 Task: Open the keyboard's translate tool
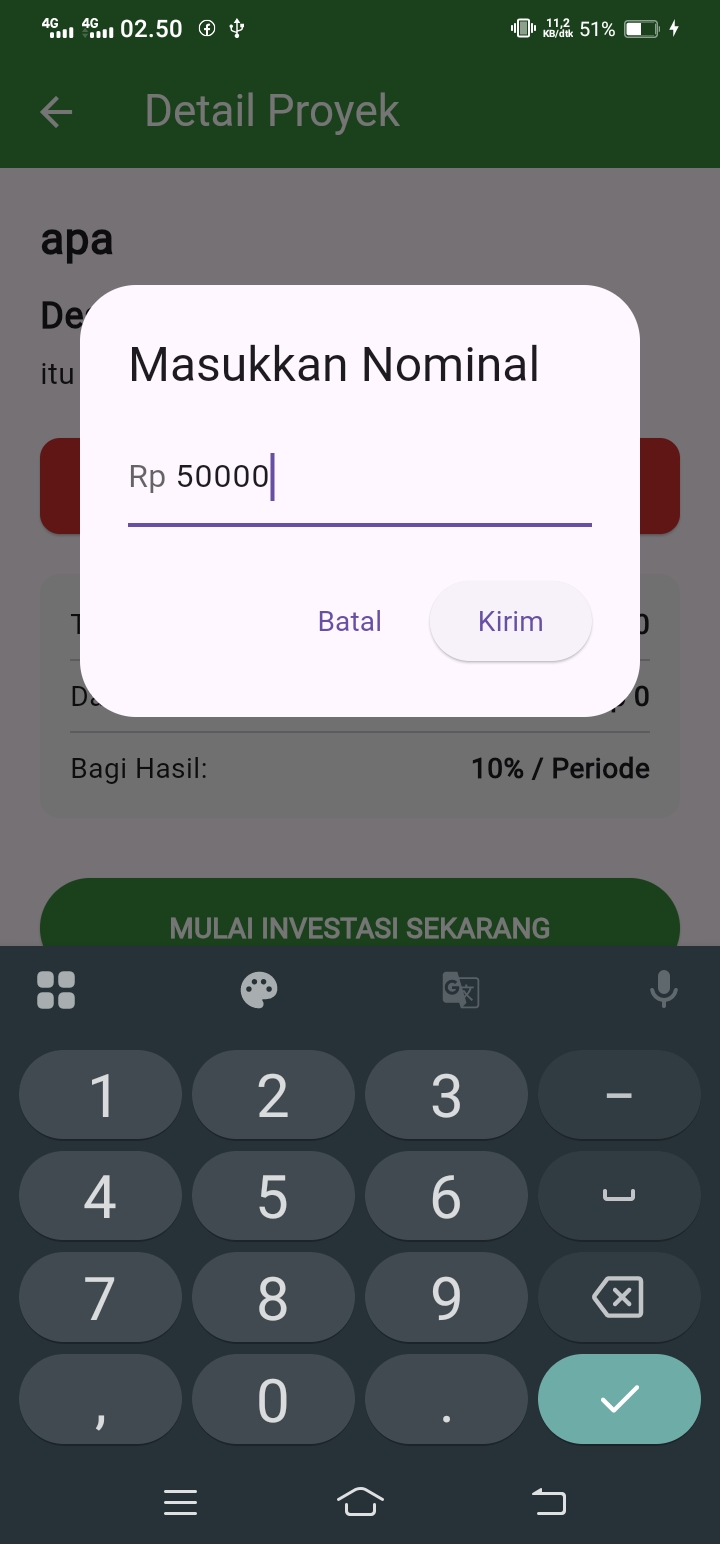click(461, 990)
